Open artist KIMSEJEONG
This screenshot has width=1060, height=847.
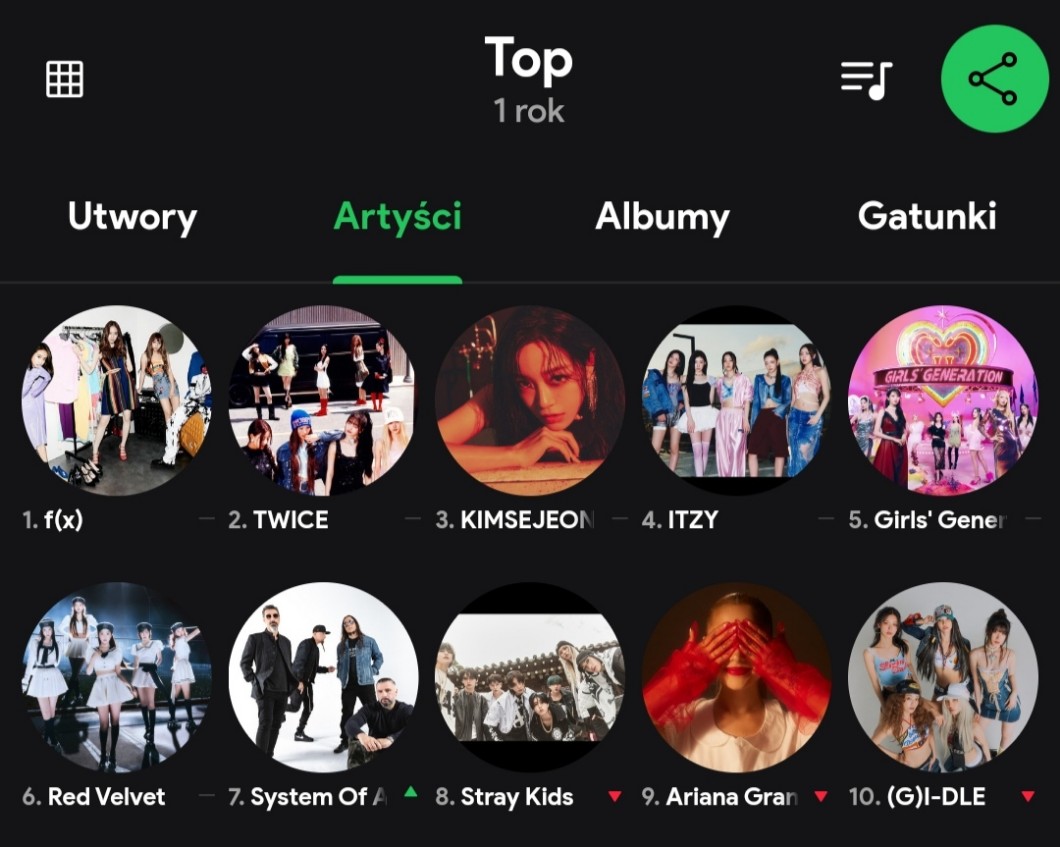530,400
